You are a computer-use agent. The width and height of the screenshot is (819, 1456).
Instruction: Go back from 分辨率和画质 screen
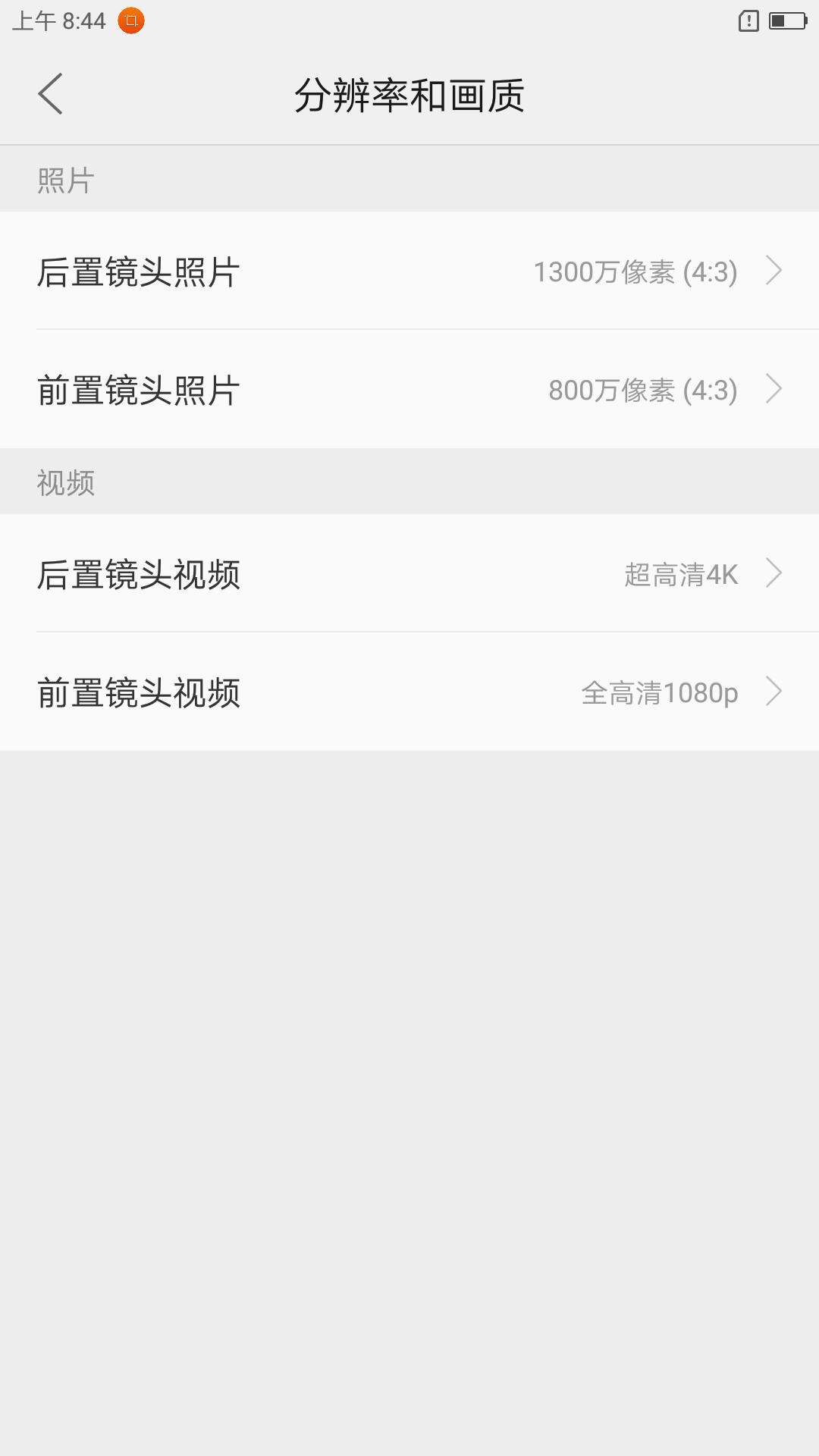click(50, 94)
